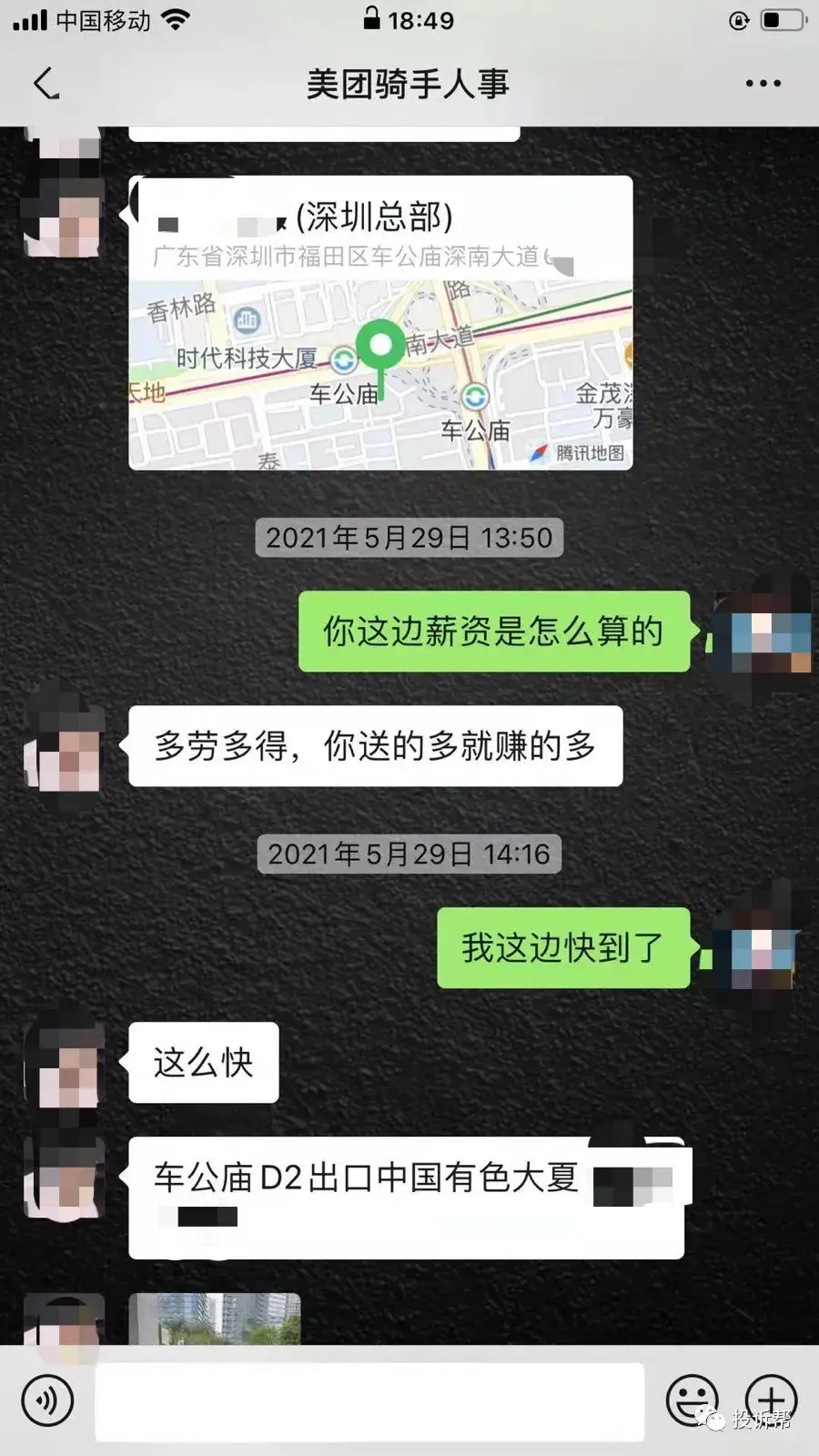The width and height of the screenshot is (819, 1456).
Task: View the photo sent at the bottom
Action: [x=215, y=1319]
